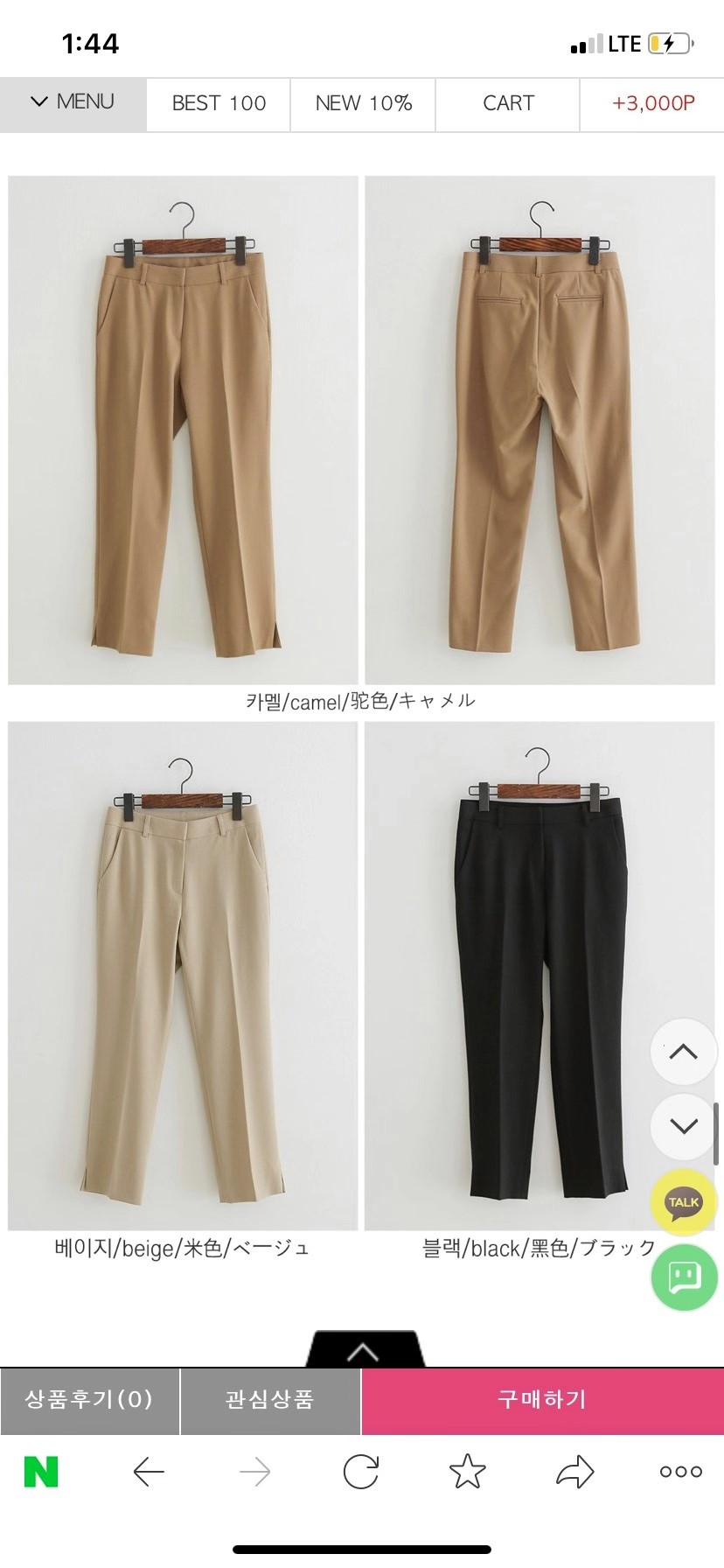Image resolution: width=724 pixels, height=1568 pixels.
Task: Add item to 관심상품 wishlist
Action: [269, 1399]
